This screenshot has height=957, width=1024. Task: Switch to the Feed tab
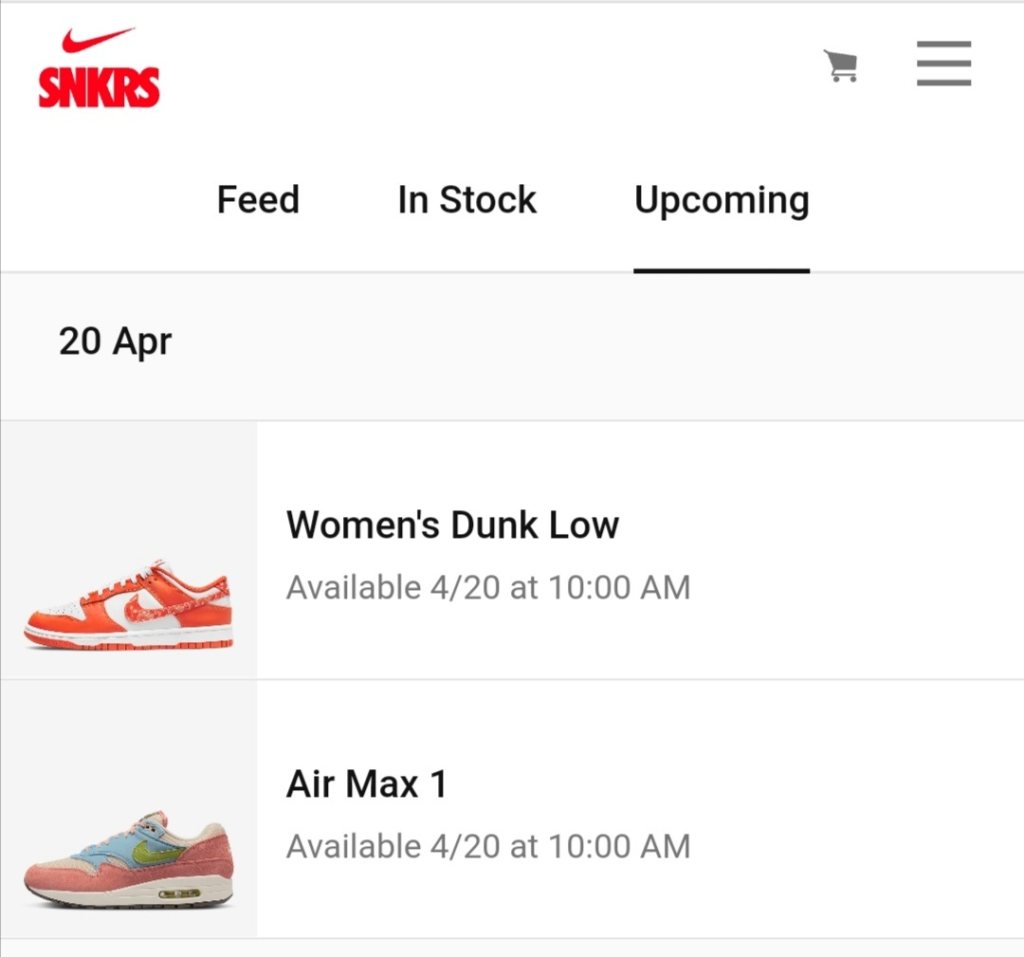pos(258,200)
